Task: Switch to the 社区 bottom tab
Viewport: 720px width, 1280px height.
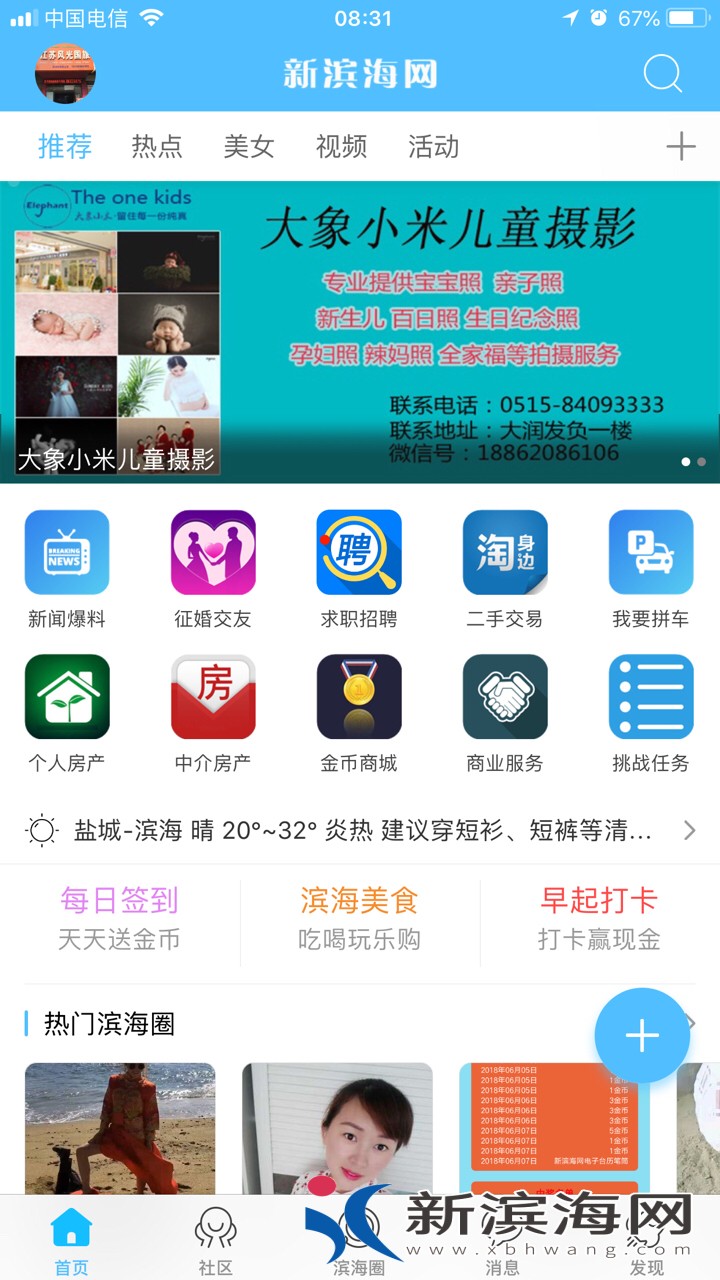Action: 215,1240
